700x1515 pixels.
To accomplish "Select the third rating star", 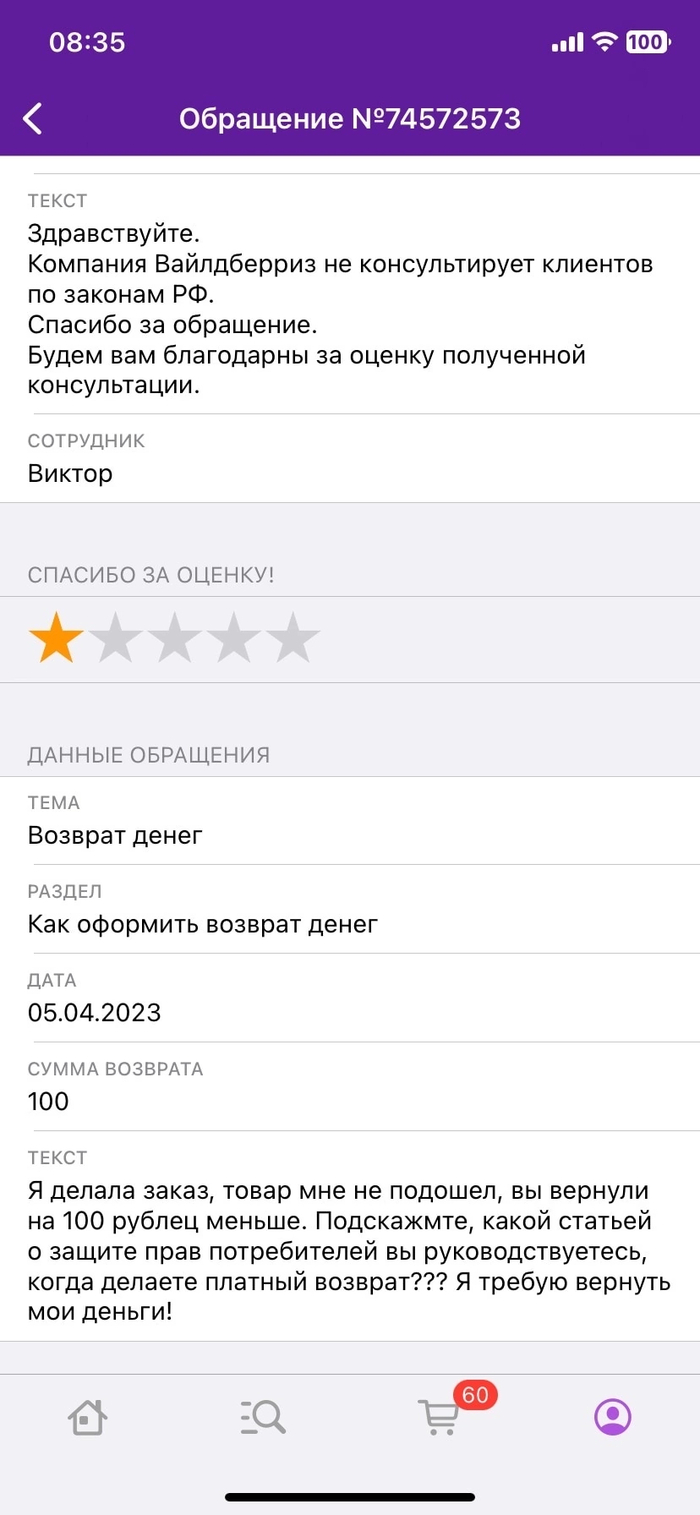I will click(175, 639).
